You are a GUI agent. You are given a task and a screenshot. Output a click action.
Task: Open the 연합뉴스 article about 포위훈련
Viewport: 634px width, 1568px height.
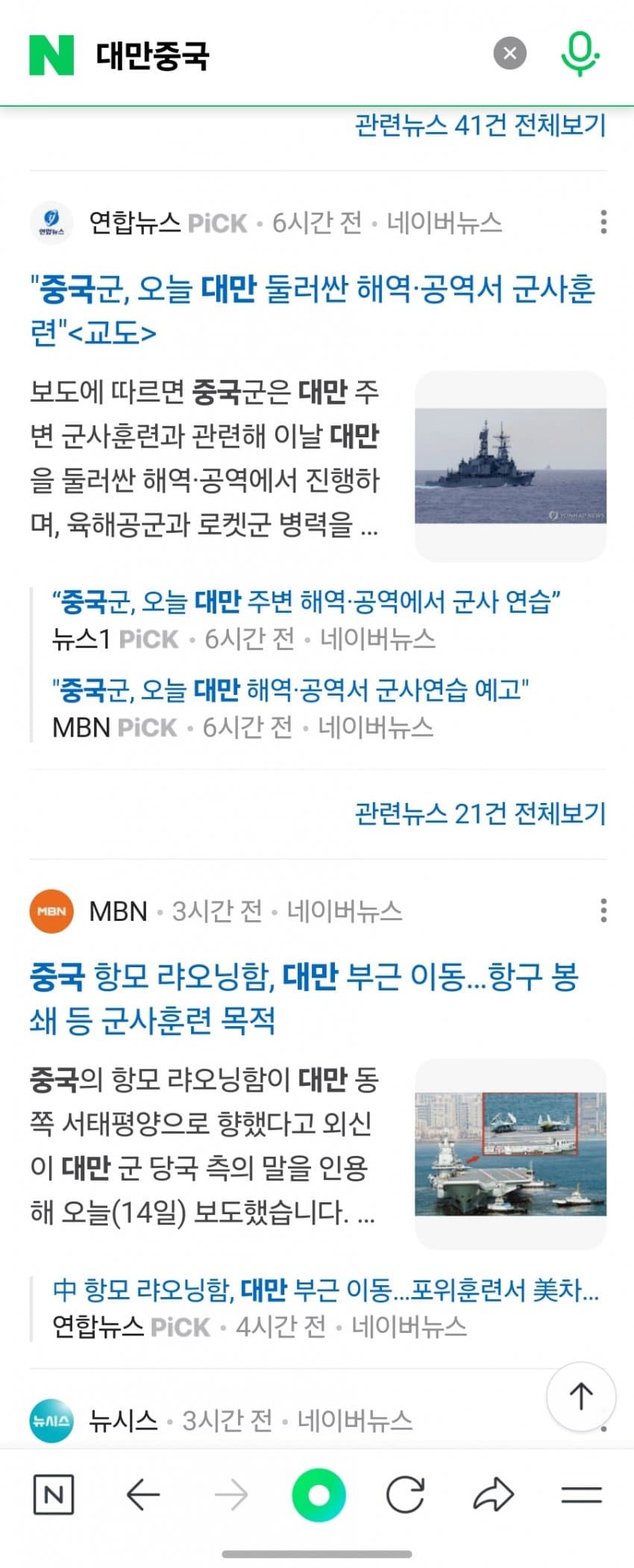[325, 1289]
